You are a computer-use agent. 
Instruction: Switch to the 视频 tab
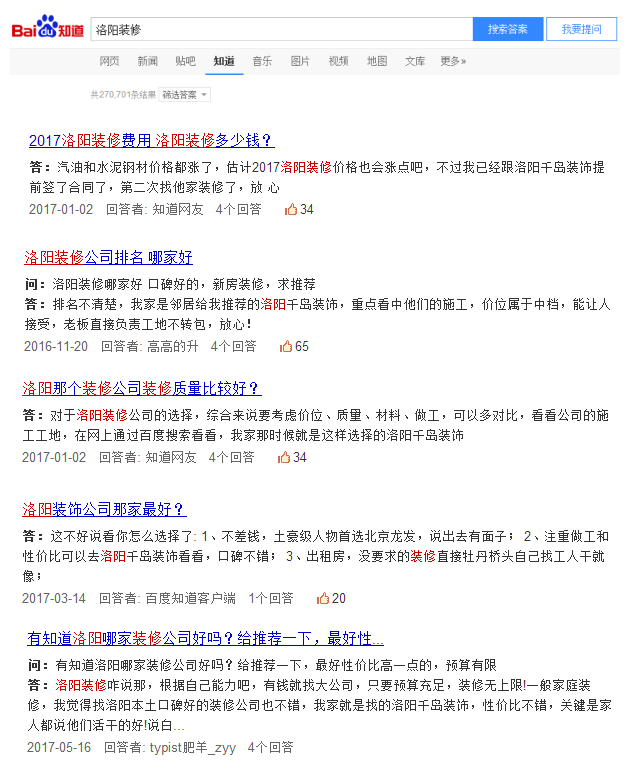338,61
